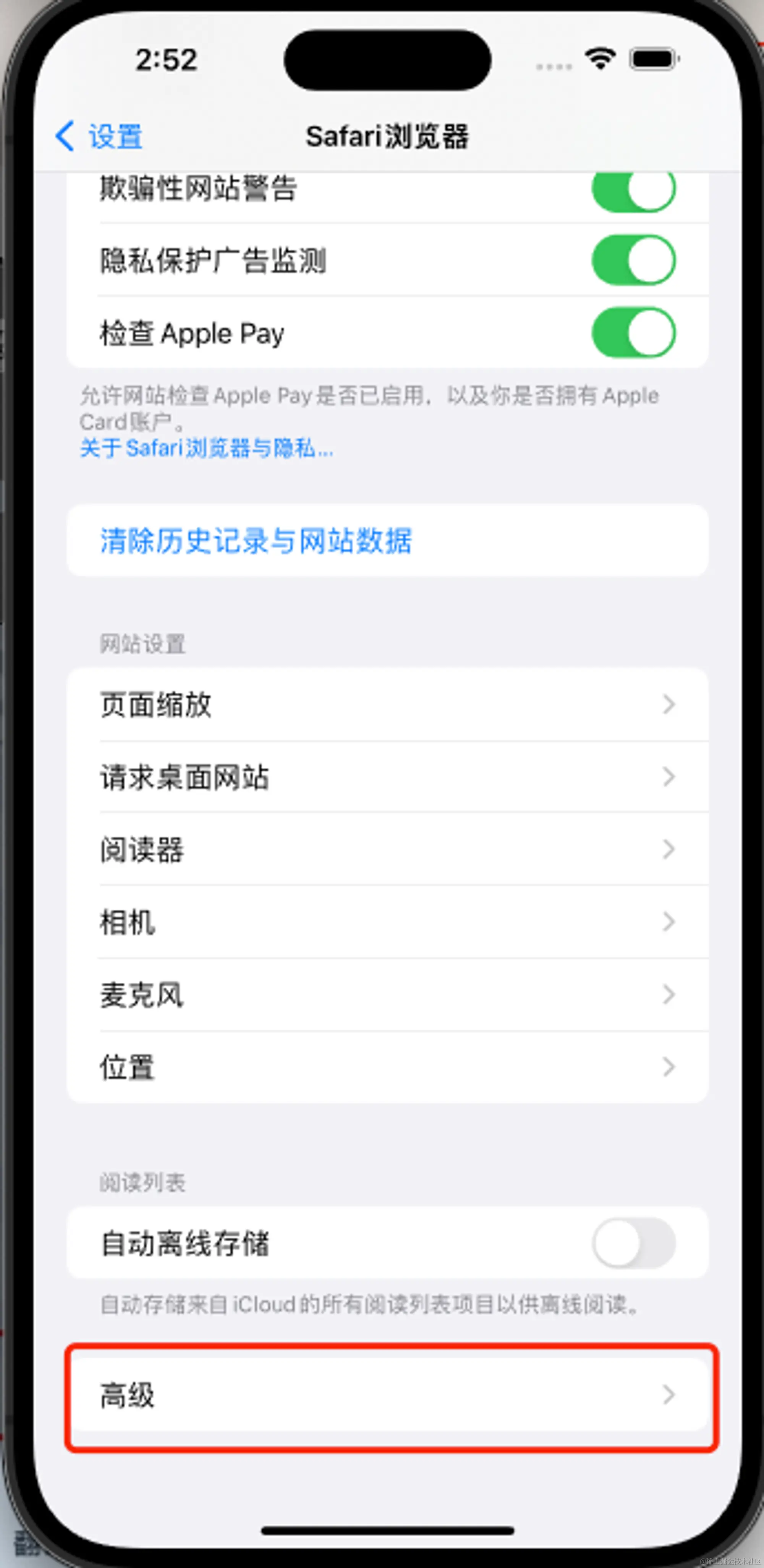Screen dimensions: 764x1568
Task: Open 关于Safari浏览器与隐私 link
Action: [206, 449]
